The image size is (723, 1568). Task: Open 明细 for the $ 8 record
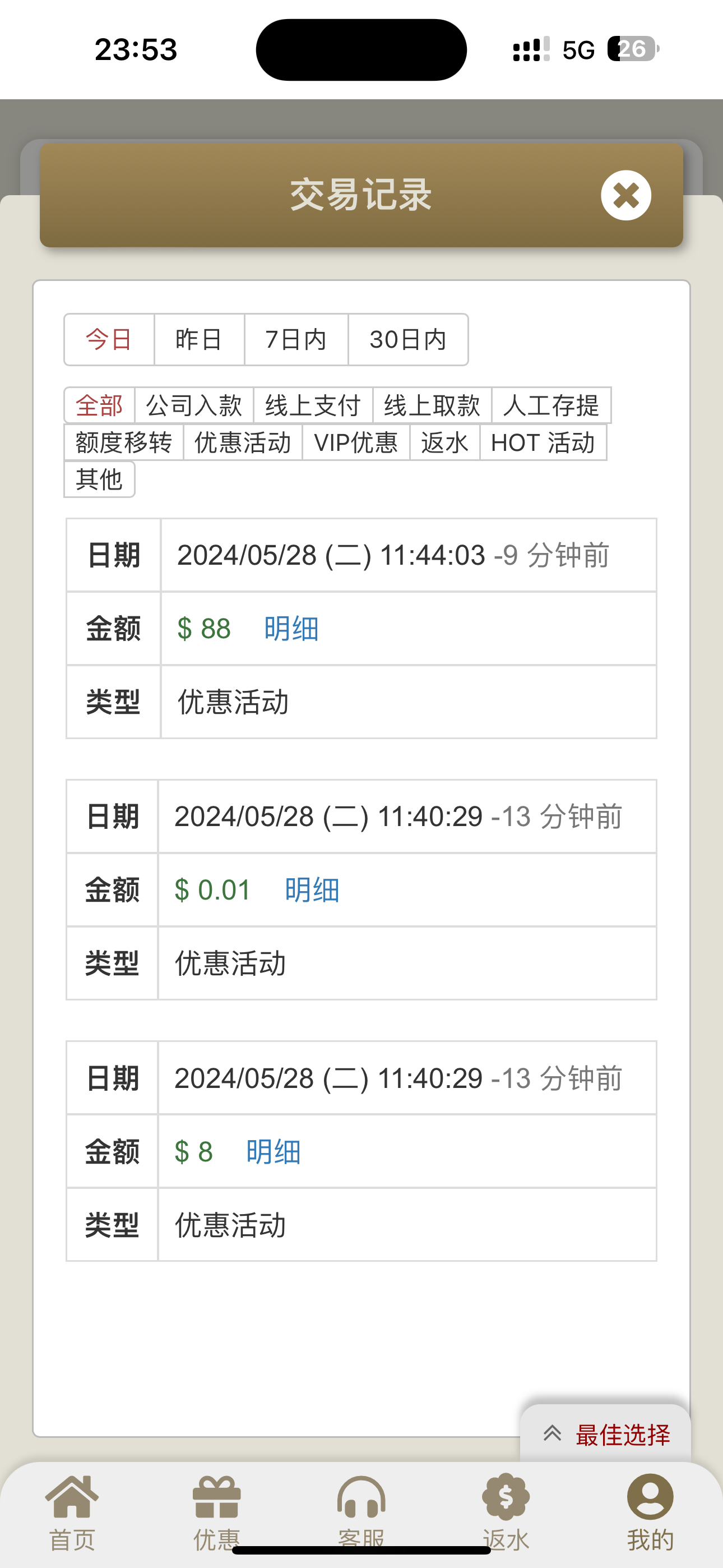(274, 1152)
